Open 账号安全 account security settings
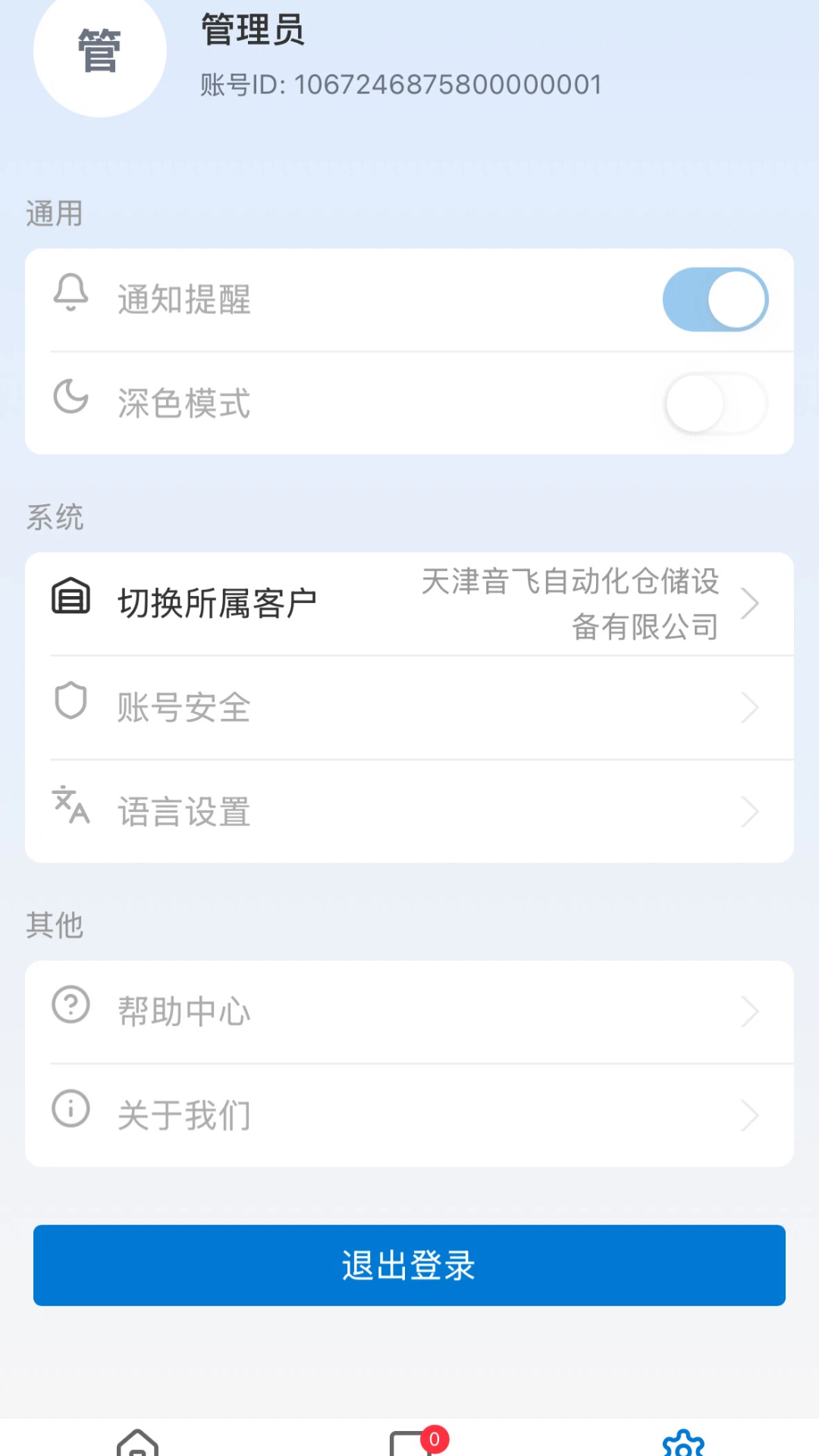819x1456 pixels. (409, 708)
